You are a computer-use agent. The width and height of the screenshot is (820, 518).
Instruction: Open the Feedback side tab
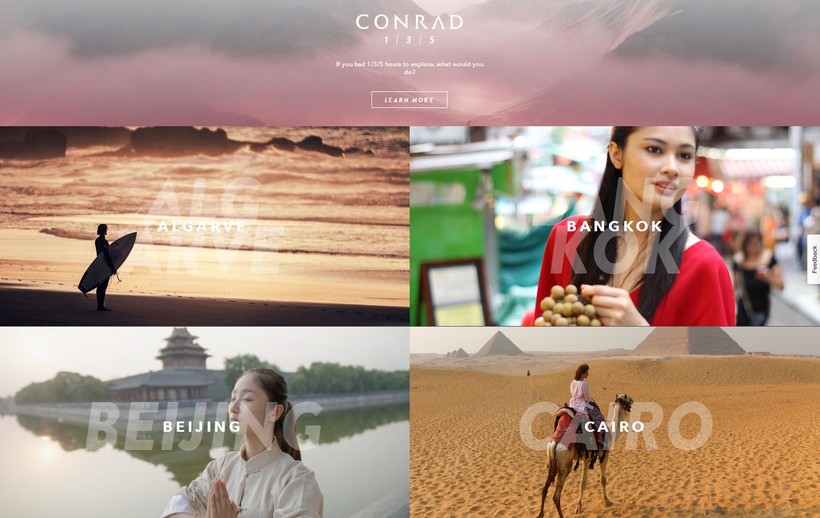813,259
